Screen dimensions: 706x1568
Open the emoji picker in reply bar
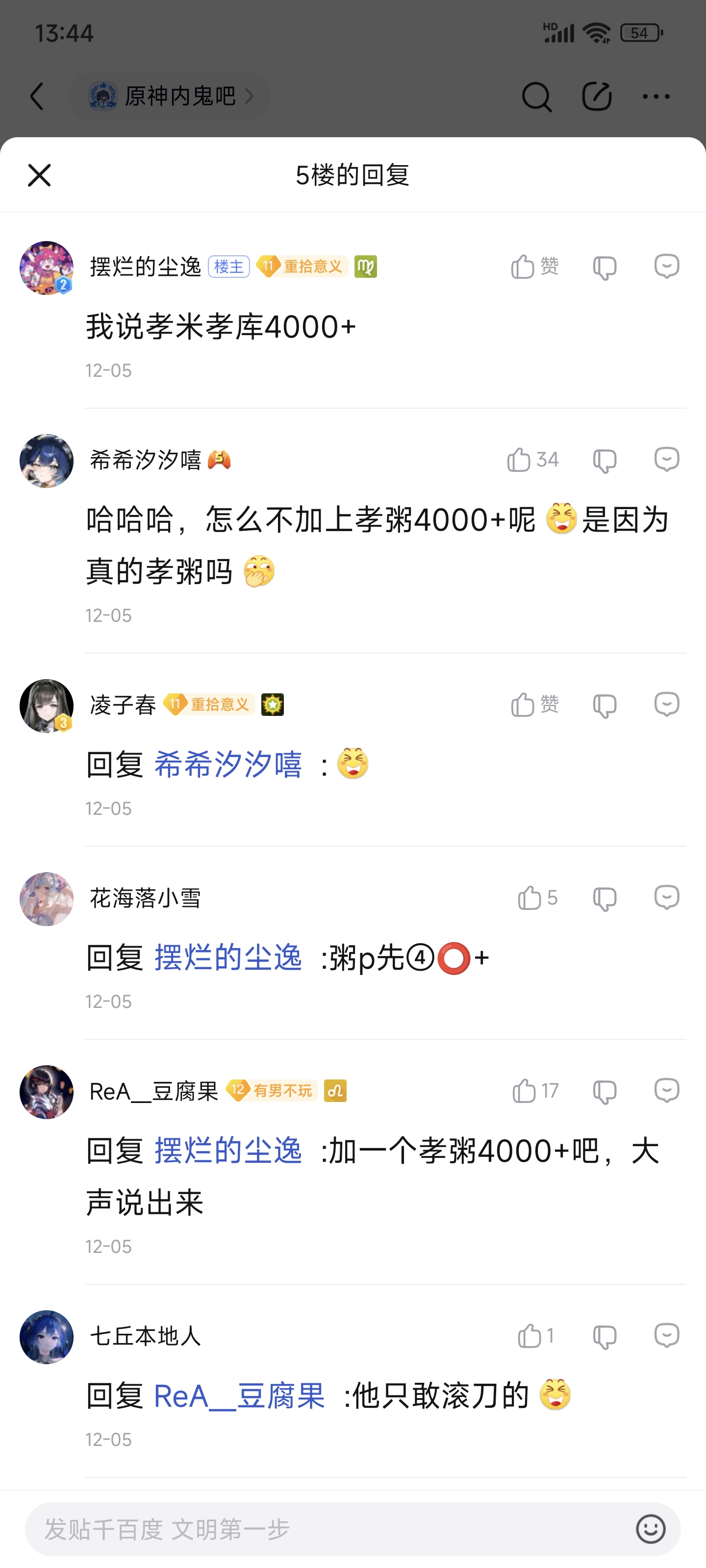pos(650,1529)
